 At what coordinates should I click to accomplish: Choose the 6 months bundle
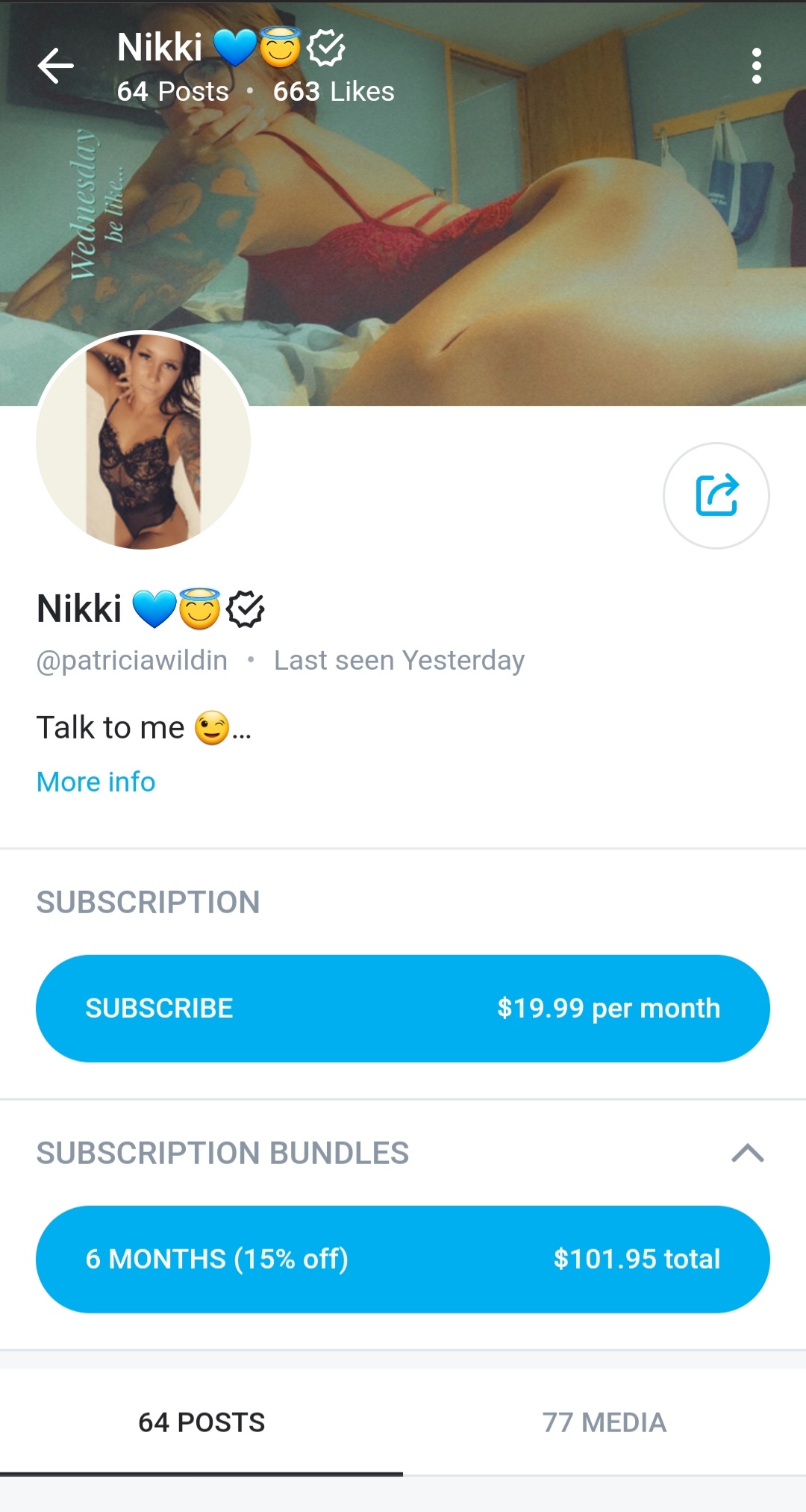[403, 1259]
